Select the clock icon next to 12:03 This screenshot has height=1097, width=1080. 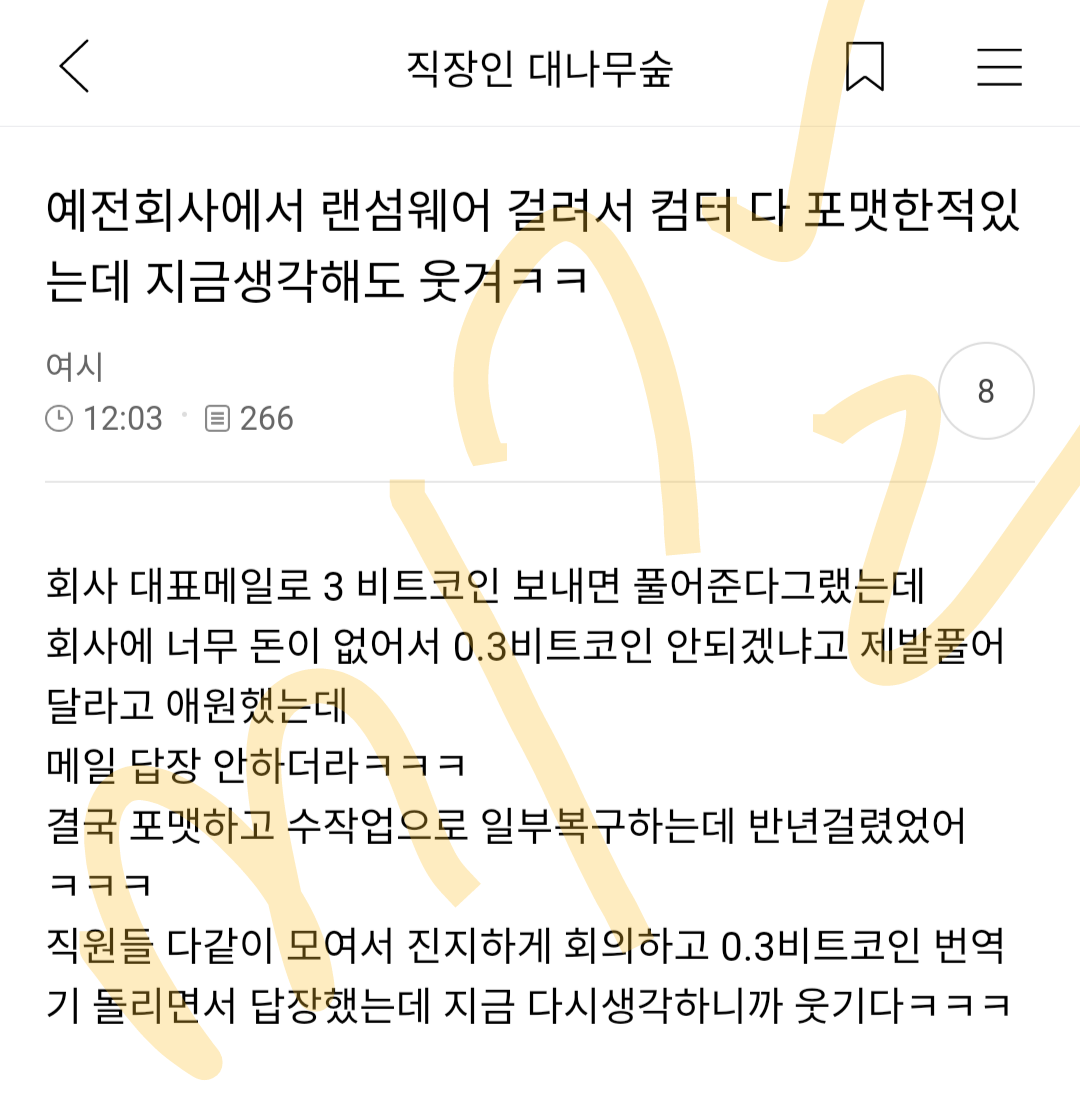click(60, 419)
